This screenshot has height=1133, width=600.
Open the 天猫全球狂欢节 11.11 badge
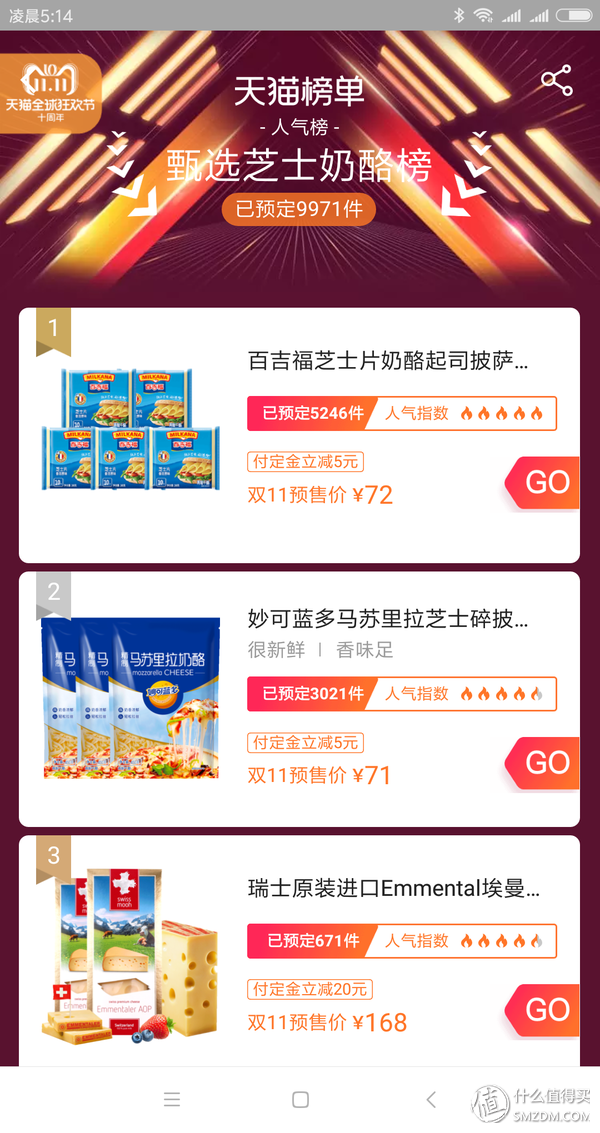point(50,92)
